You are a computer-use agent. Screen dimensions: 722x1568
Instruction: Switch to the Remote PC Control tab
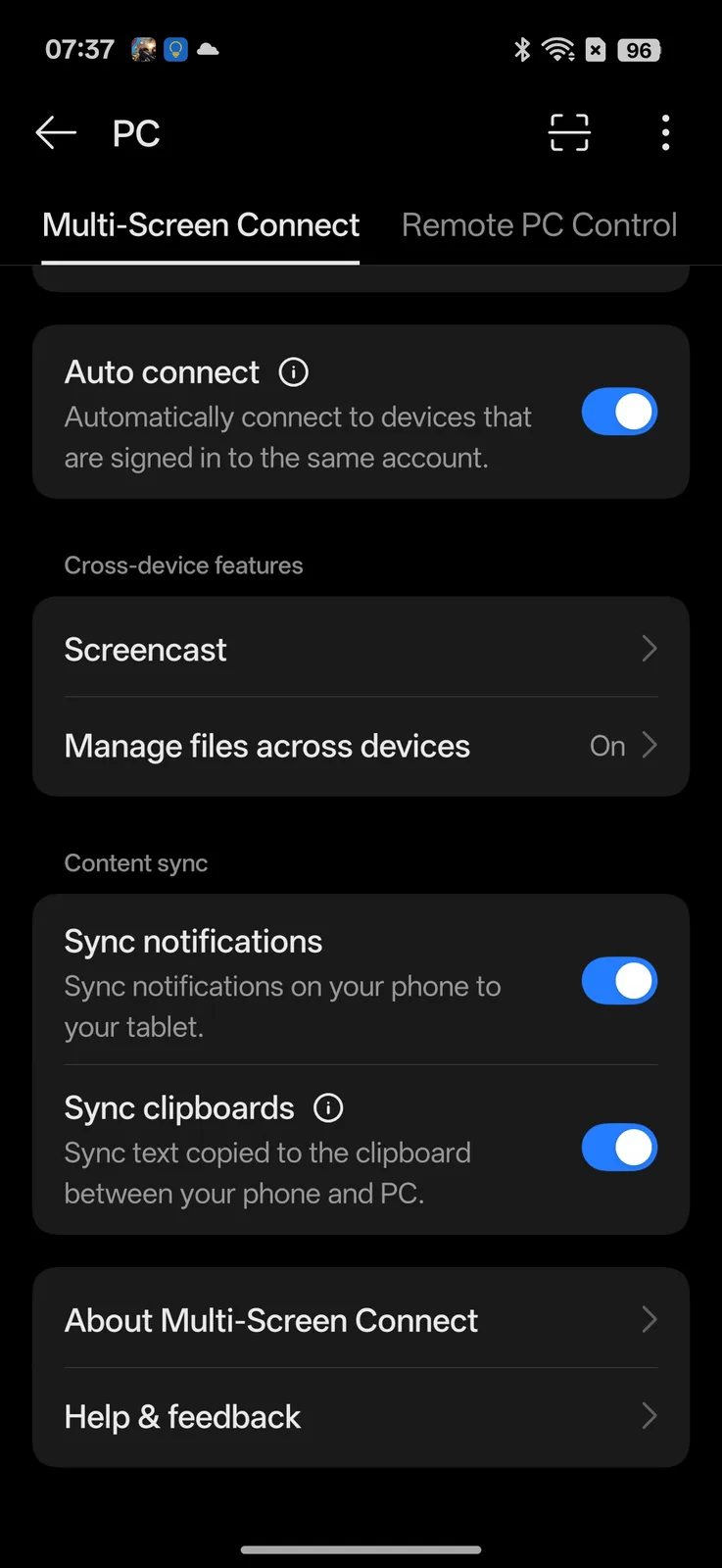tap(539, 225)
